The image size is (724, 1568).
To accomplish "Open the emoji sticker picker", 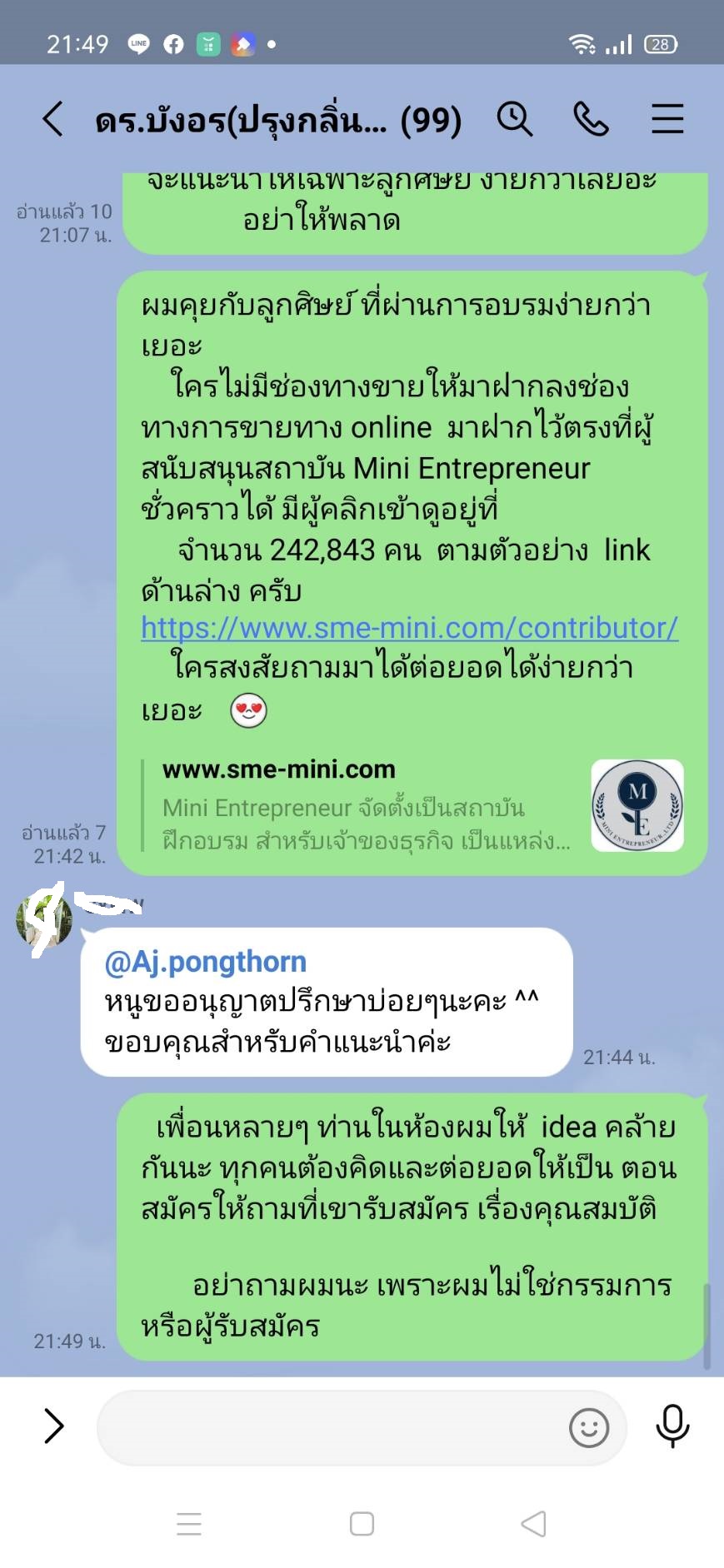I will pyautogui.click(x=588, y=1427).
